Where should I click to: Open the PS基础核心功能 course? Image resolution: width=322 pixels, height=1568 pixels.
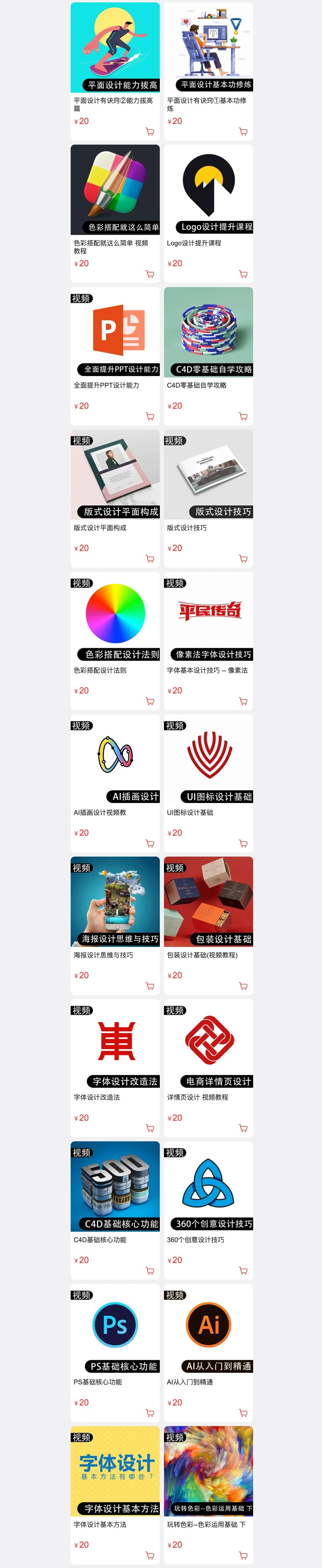(115, 1329)
